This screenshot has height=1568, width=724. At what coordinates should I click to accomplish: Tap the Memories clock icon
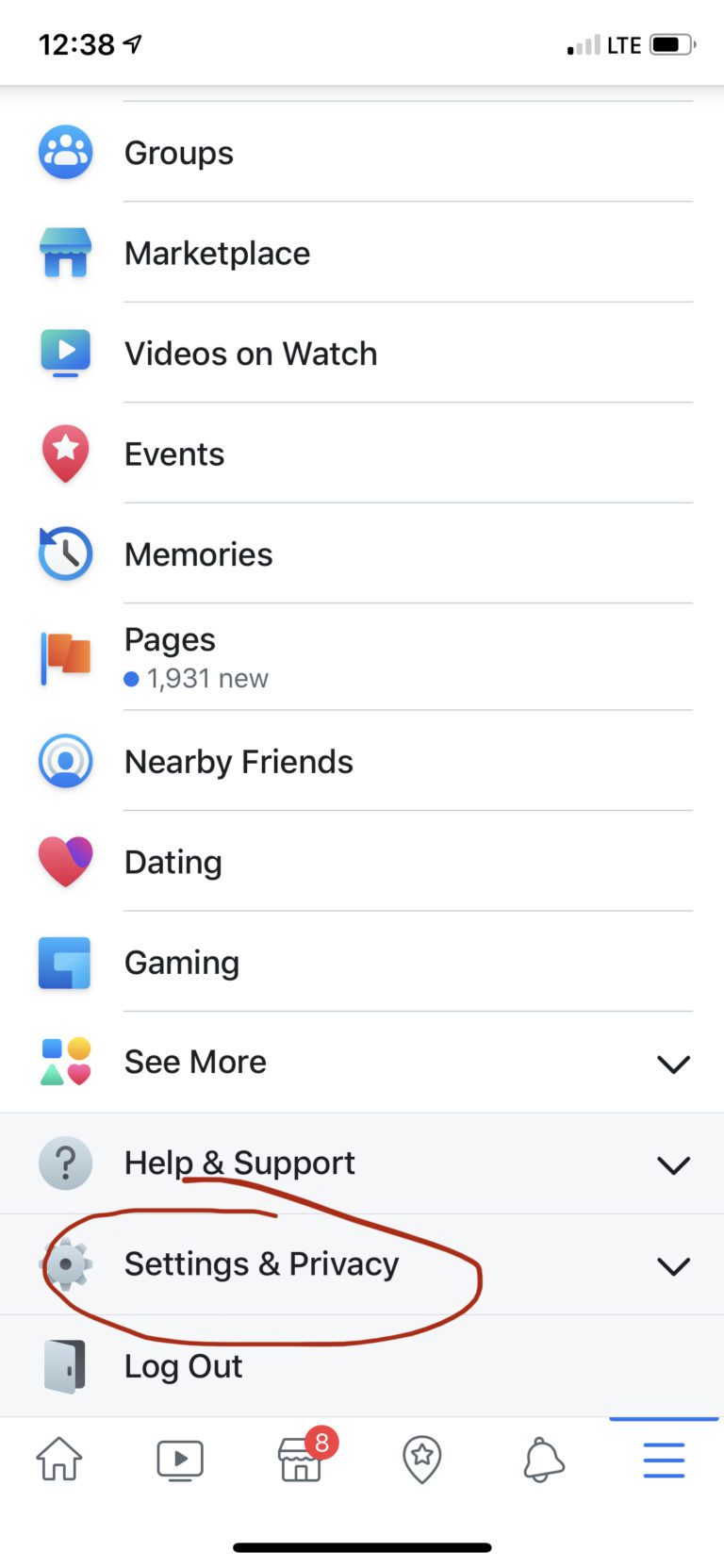click(x=65, y=554)
